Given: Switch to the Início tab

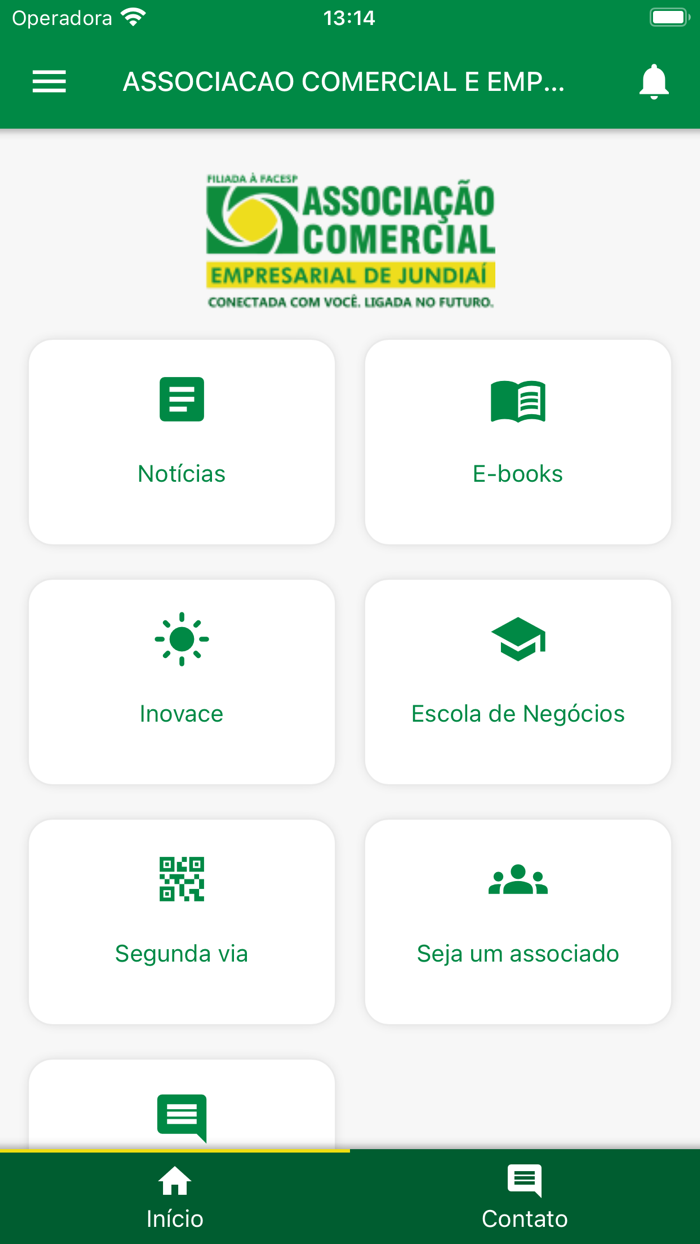Looking at the screenshot, I should coord(175,1198).
